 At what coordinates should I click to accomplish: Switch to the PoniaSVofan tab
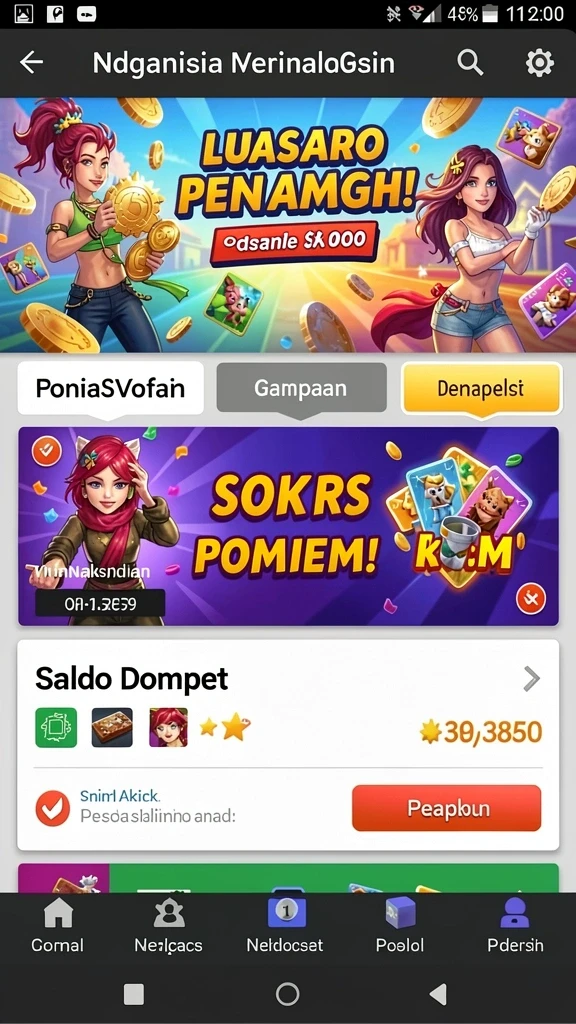click(110, 389)
